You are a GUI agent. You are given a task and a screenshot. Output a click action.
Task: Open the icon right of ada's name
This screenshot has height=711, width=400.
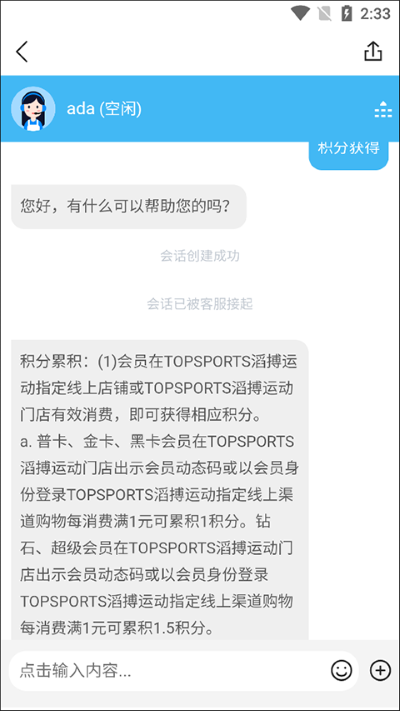coord(383,109)
